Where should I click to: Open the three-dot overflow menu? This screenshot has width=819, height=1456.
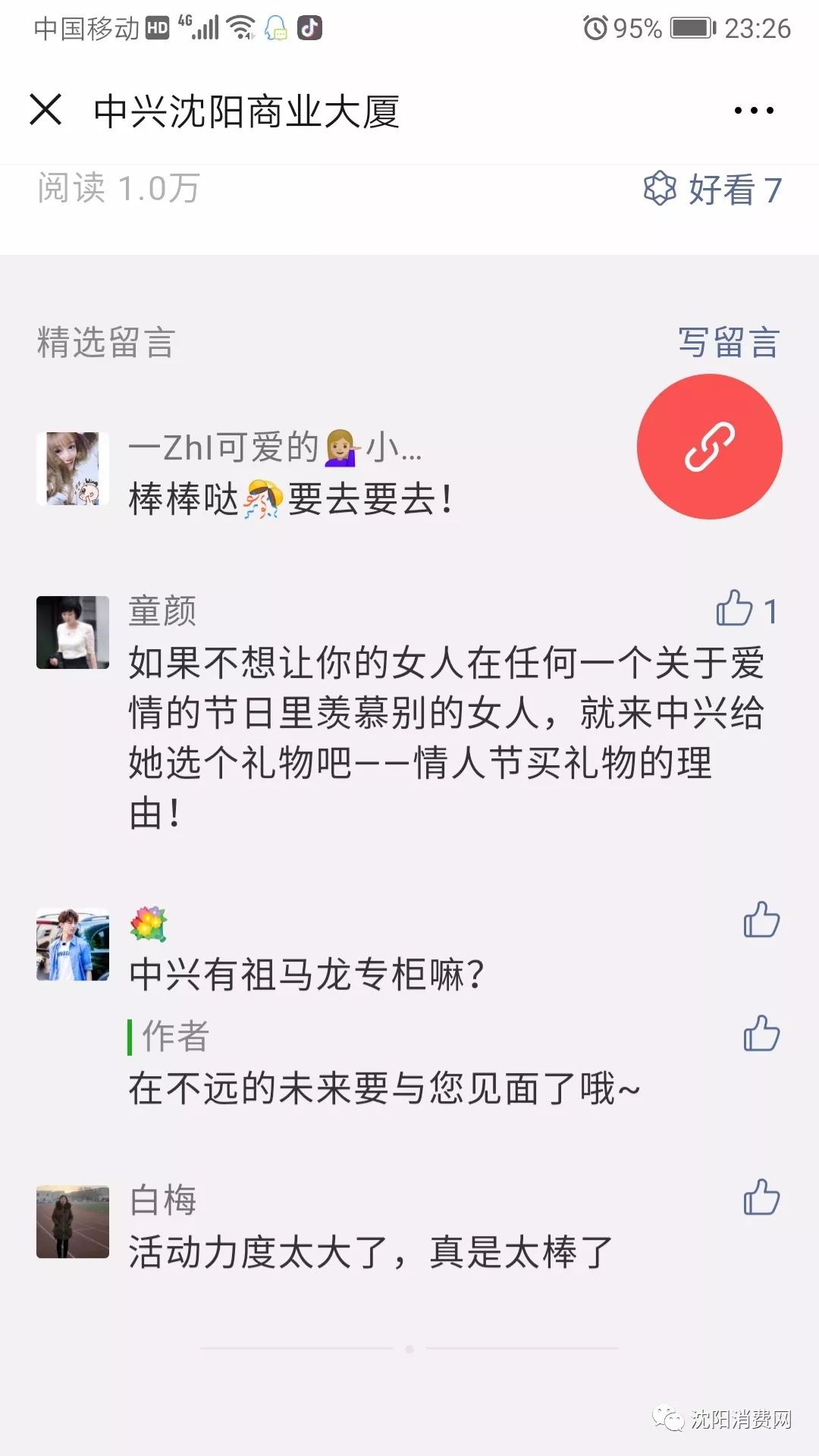754,111
